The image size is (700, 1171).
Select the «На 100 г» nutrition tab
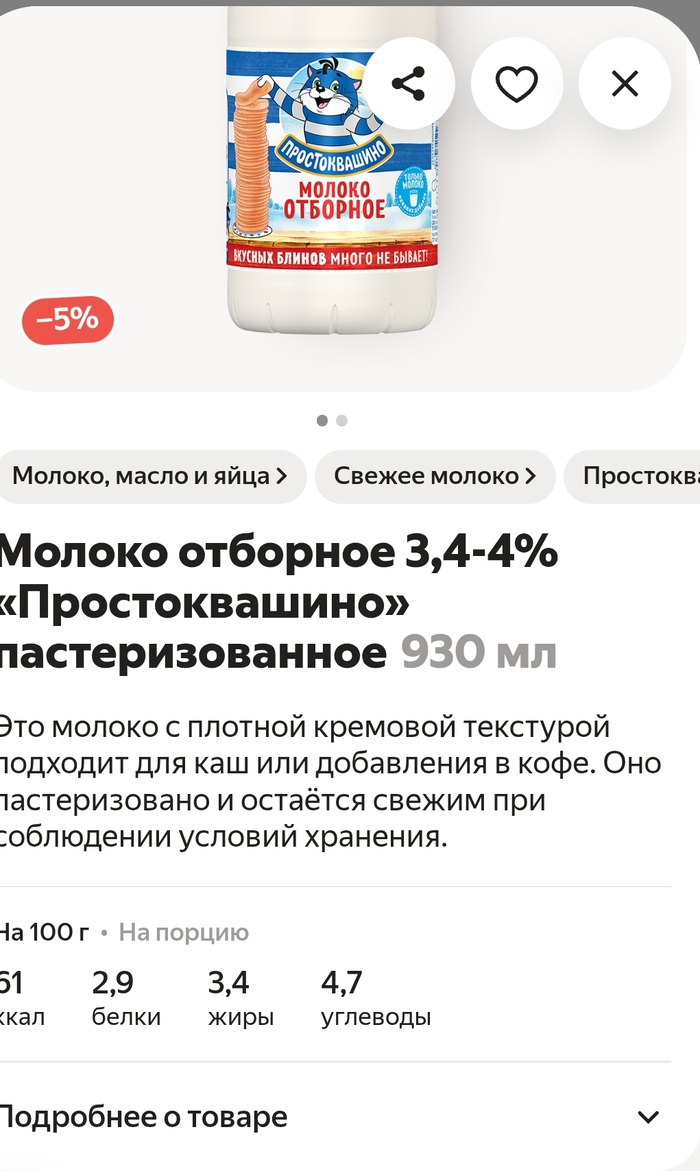tap(44, 933)
